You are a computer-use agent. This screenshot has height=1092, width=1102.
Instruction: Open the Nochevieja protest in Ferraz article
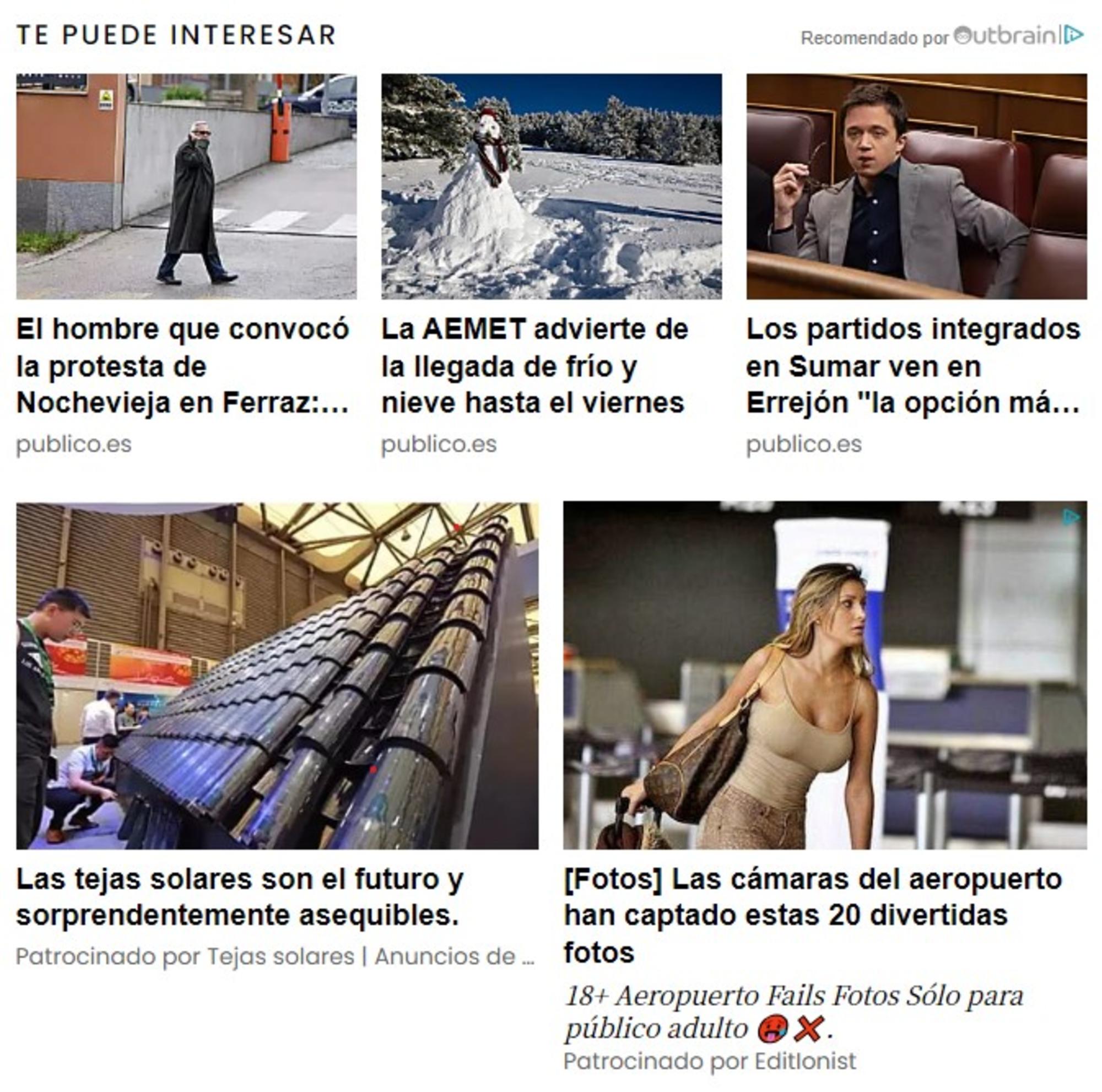182,365
